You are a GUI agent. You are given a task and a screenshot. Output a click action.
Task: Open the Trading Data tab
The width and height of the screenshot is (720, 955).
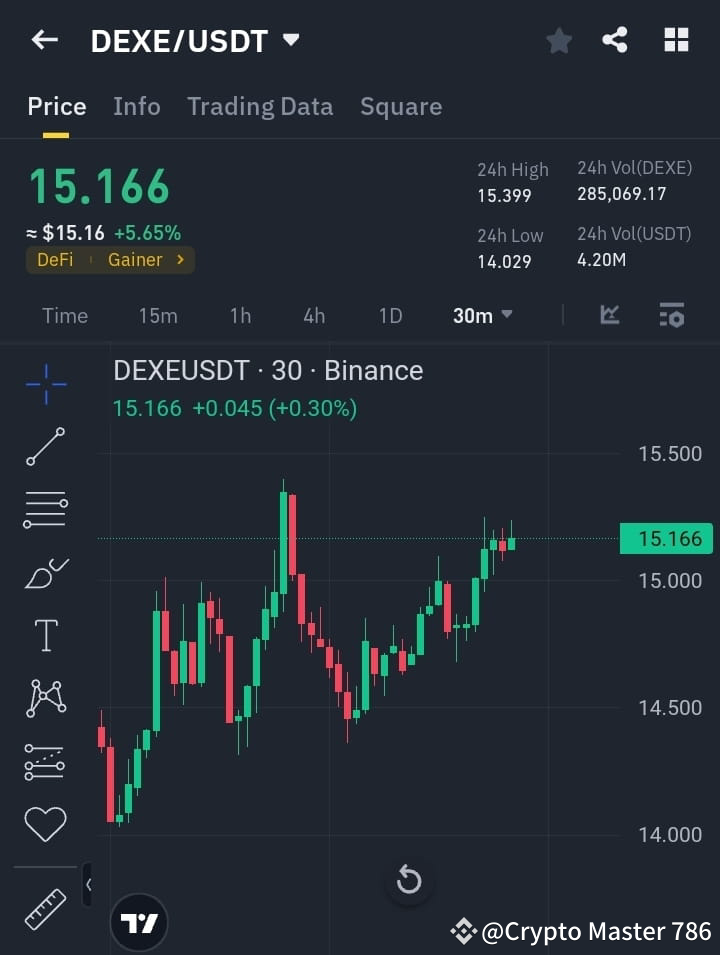260,106
